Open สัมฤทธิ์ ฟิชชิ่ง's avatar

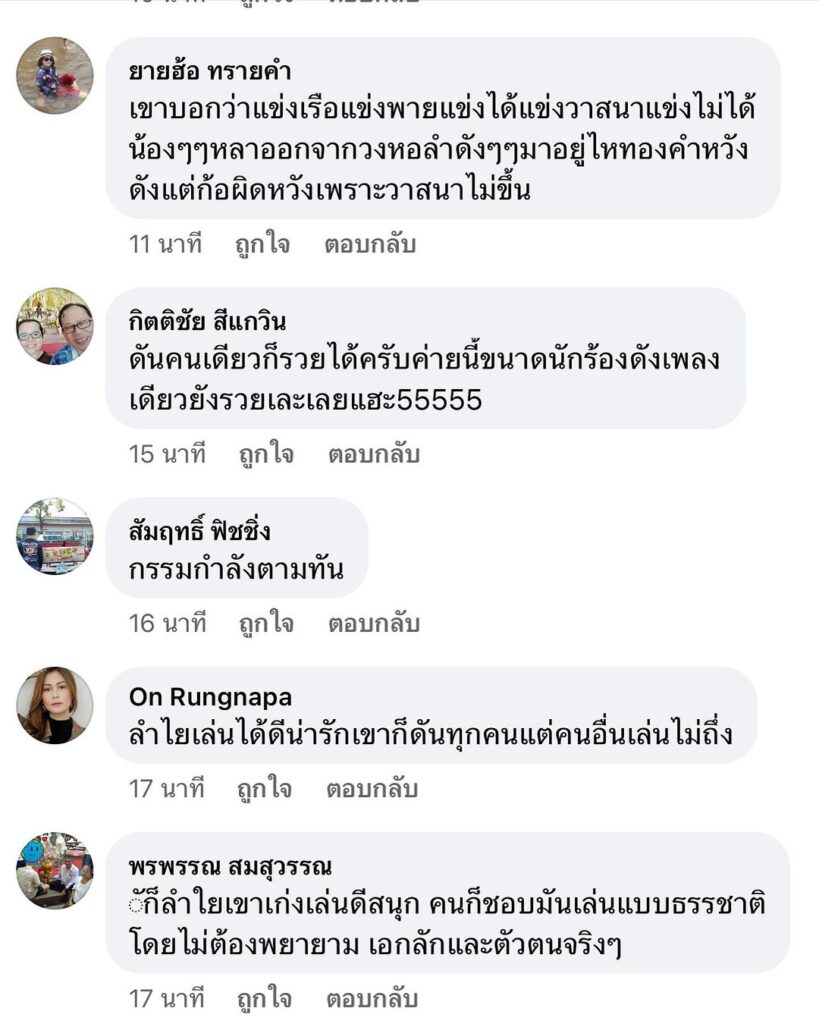[55, 536]
